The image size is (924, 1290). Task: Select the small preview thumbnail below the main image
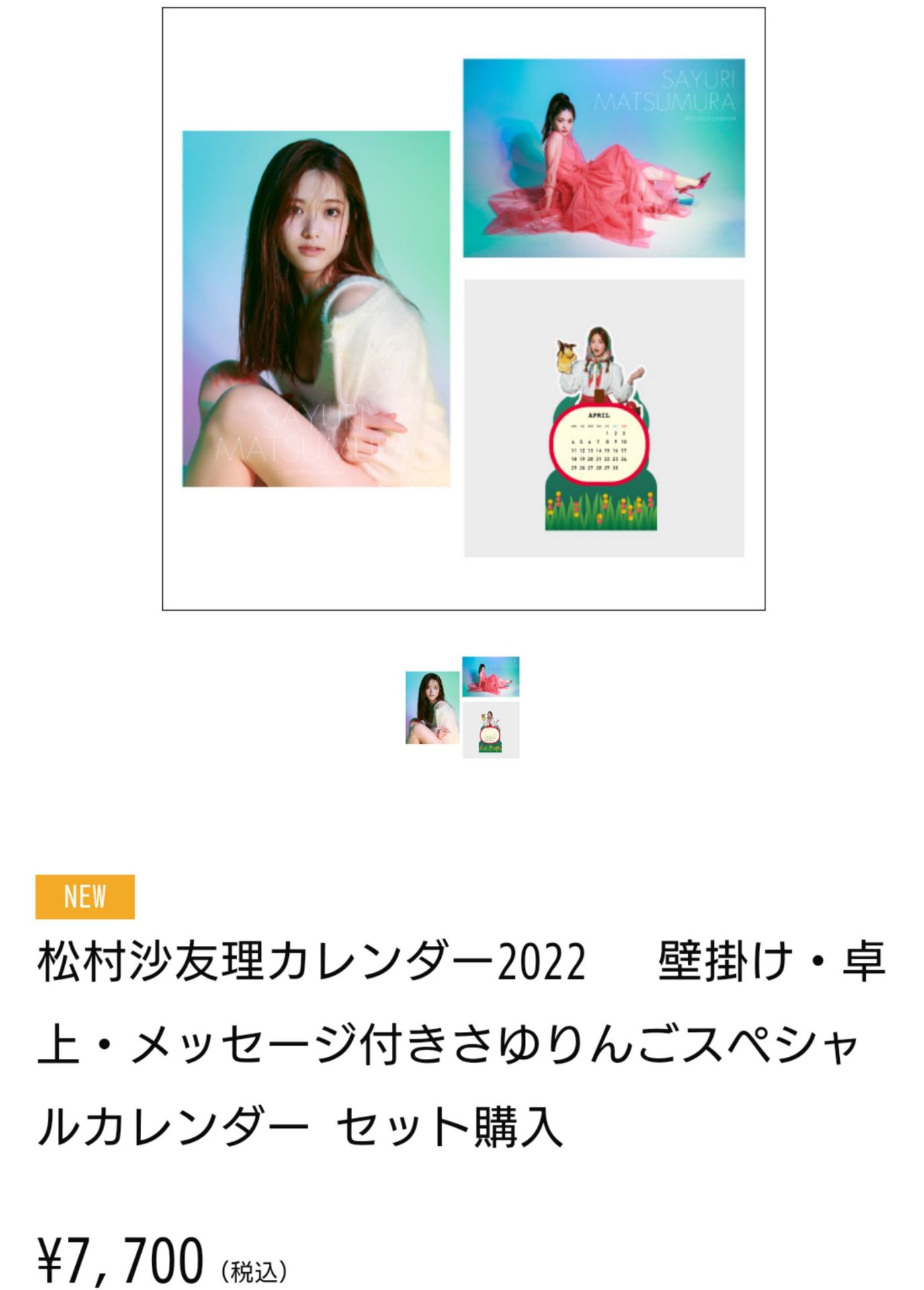[462, 707]
